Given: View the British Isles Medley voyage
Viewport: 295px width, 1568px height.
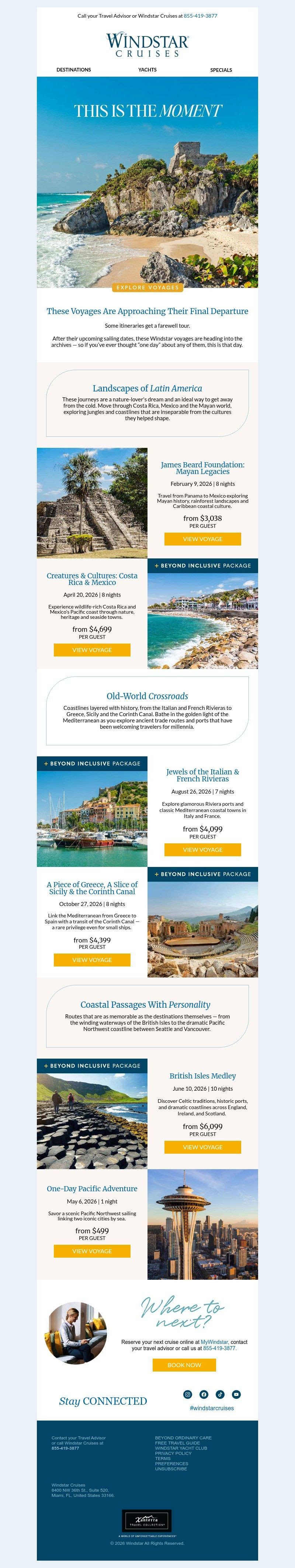Looking at the screenshot, I should [x=202, y=1147].
